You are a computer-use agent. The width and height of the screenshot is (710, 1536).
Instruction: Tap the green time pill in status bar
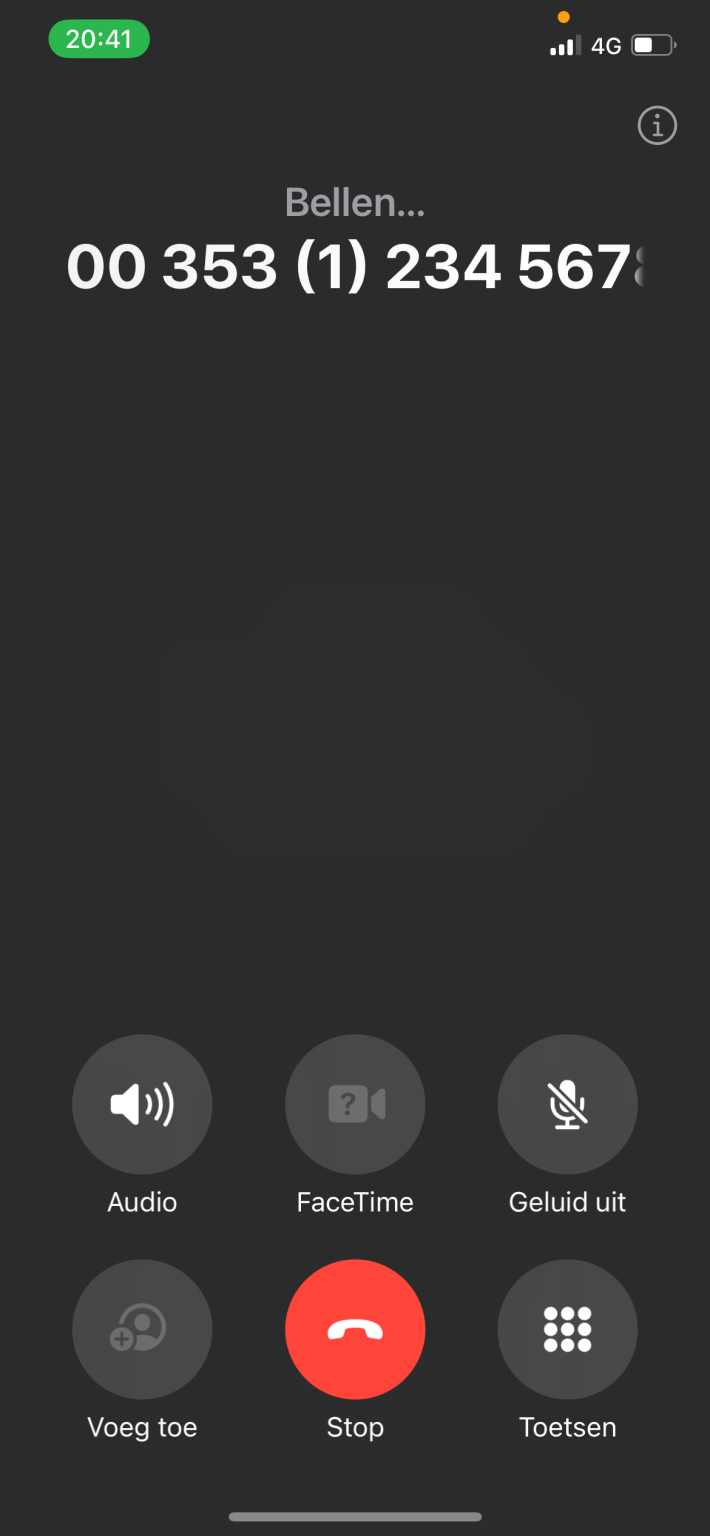click(99, 40)
